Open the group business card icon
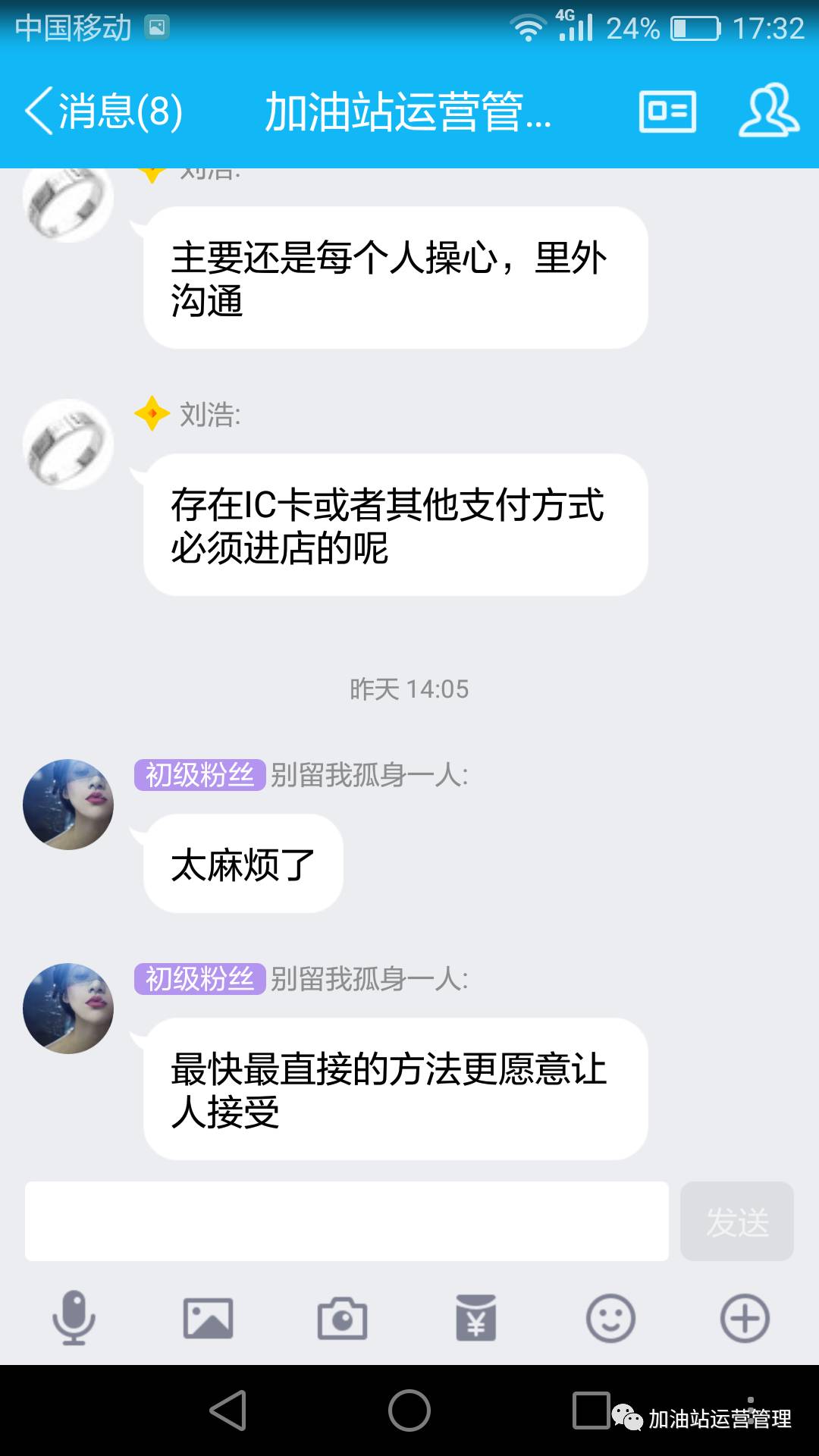The height and width of the screenshot is (1456, 819). (x=667, y=112)
